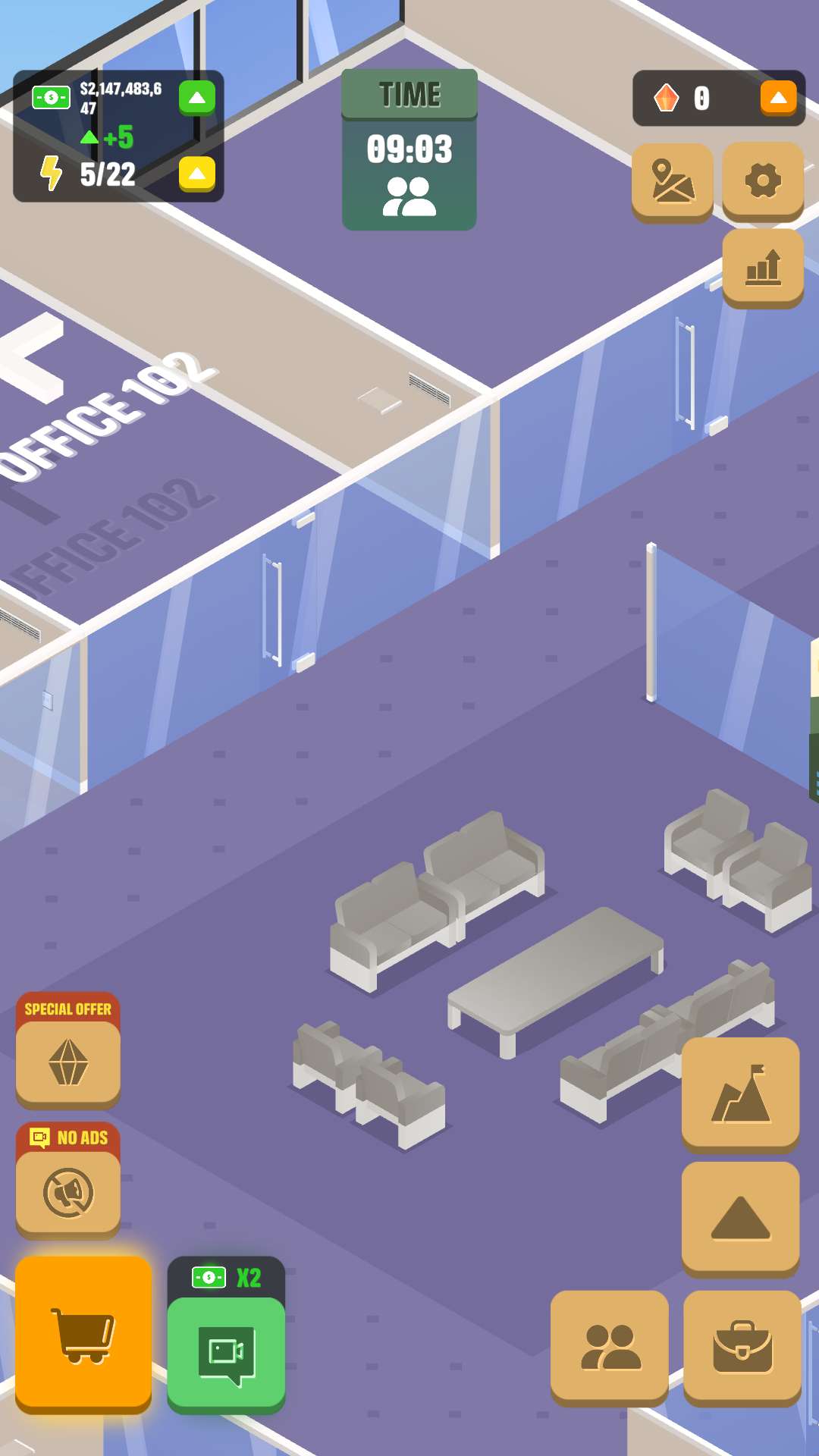Tap the yellow energy upgrade arrow
The width and height of the screenshot is (819, 1456).
click(196, 174)
